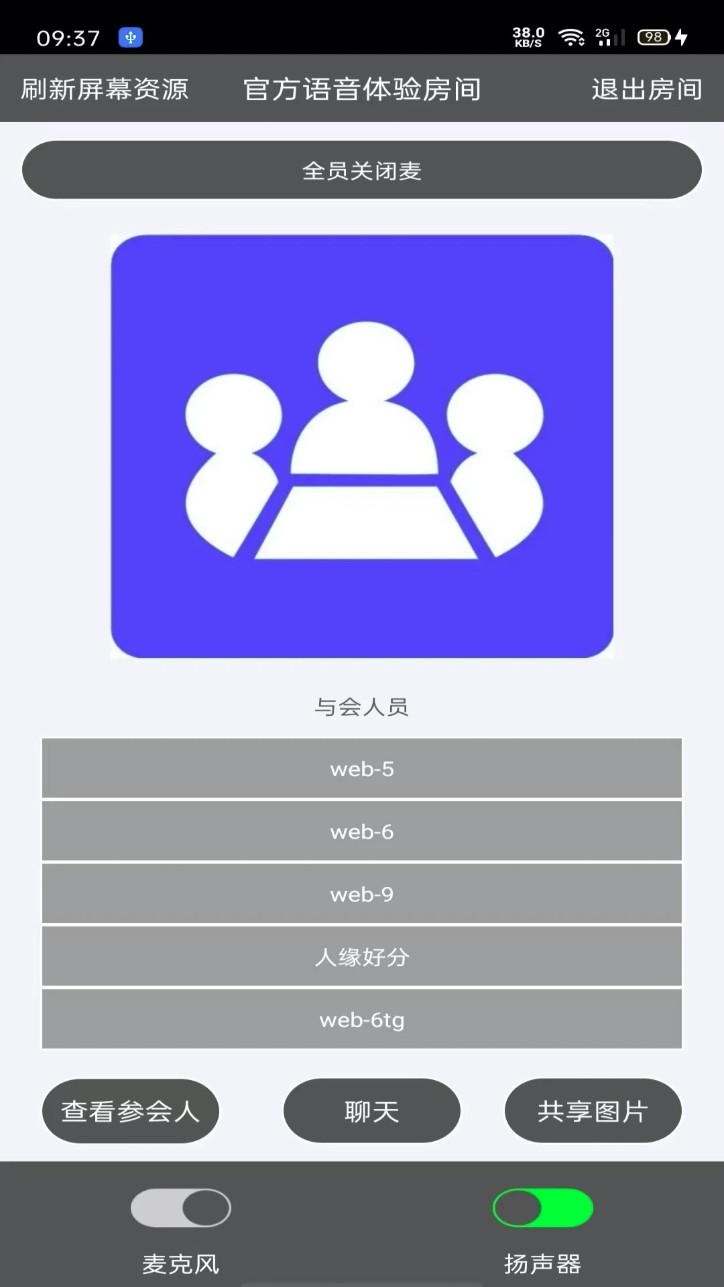Tap 退出房间 to leave the room

point(644,88)
